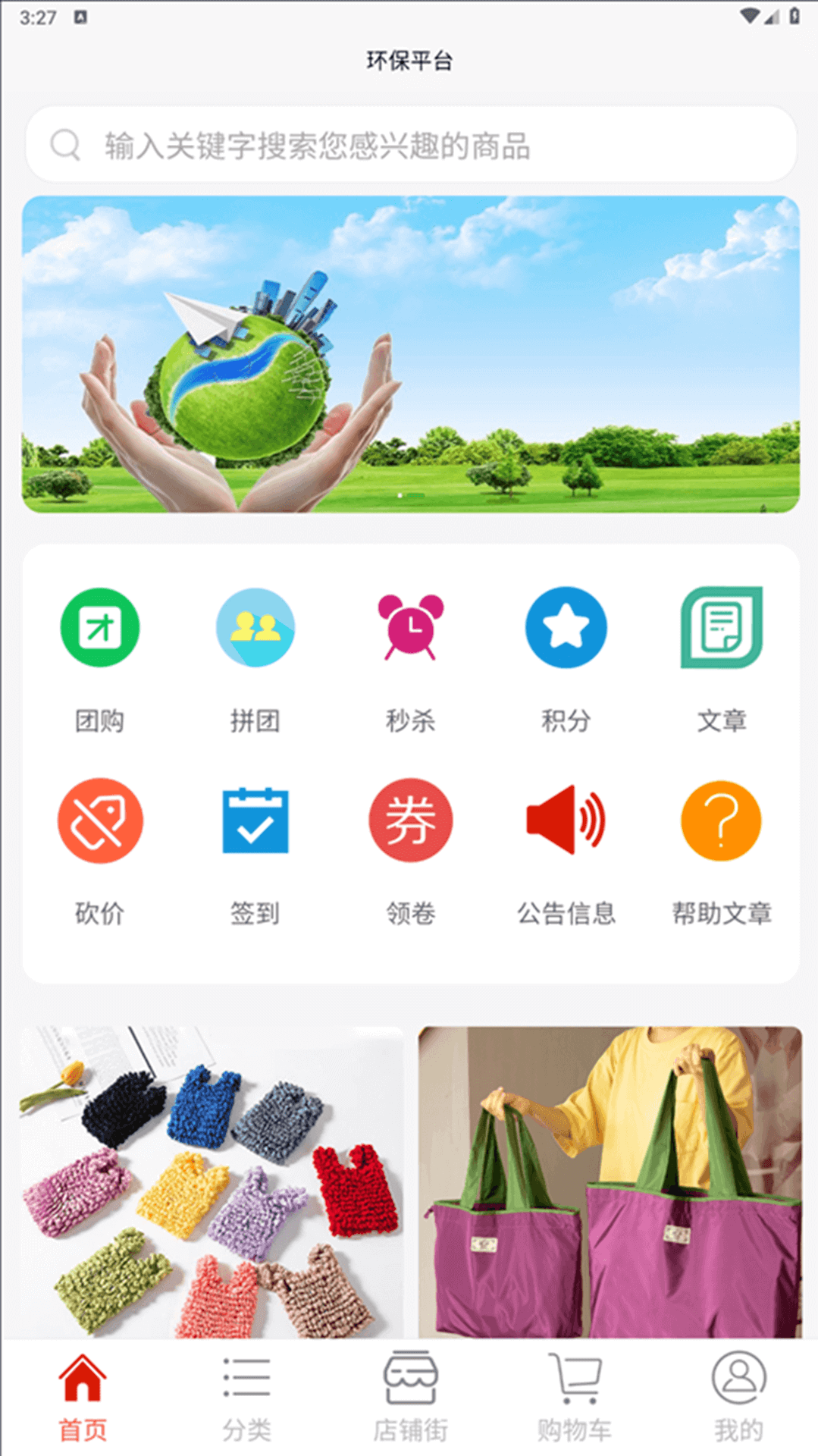The width and height of the screenshot is (818, 1456).
Task: Tap the 积分 points star icon
Action: tap(566, 628)
